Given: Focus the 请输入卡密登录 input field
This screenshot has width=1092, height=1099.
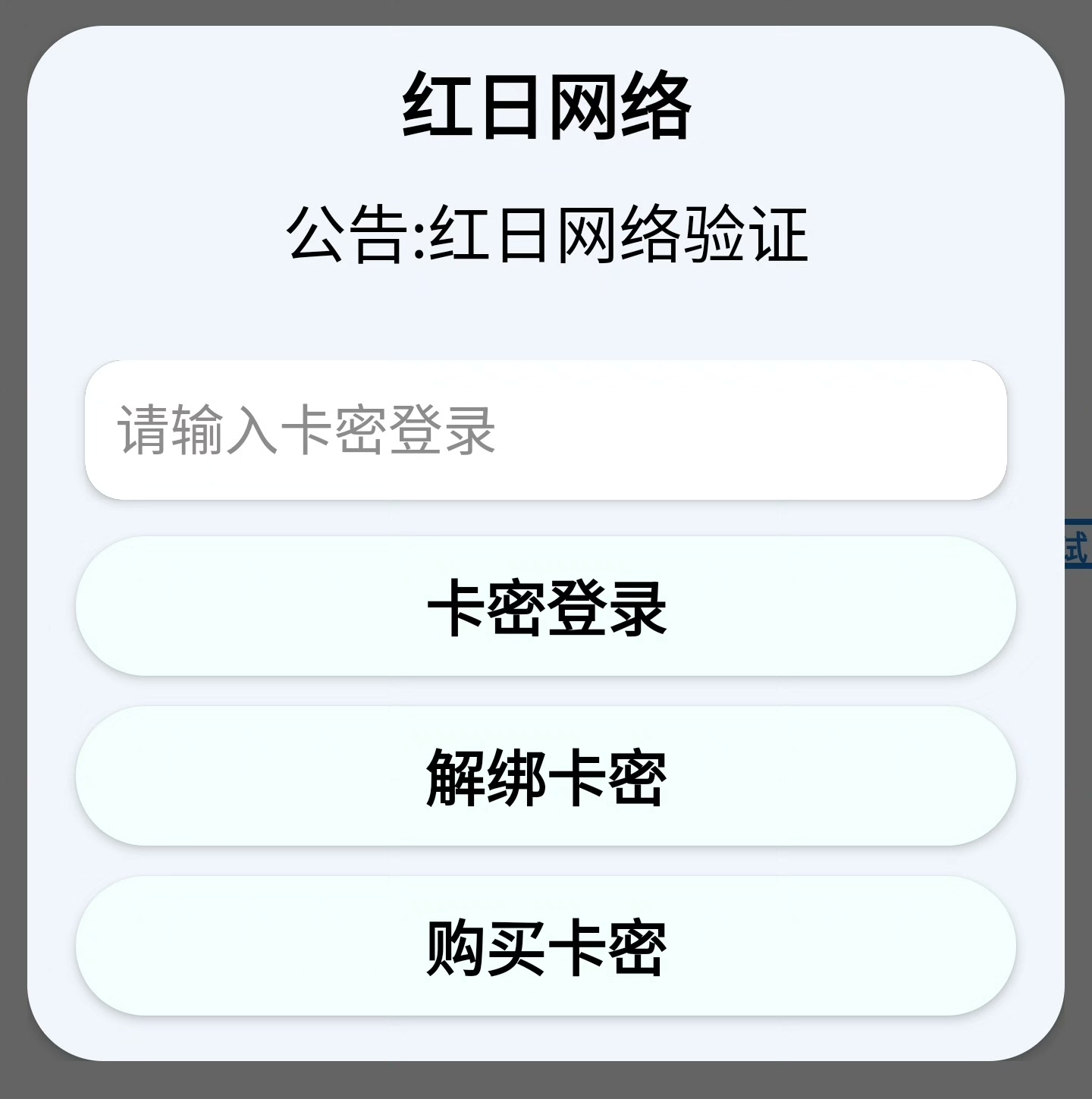Looking at the screenshot, I should click(x=546, y=430).
